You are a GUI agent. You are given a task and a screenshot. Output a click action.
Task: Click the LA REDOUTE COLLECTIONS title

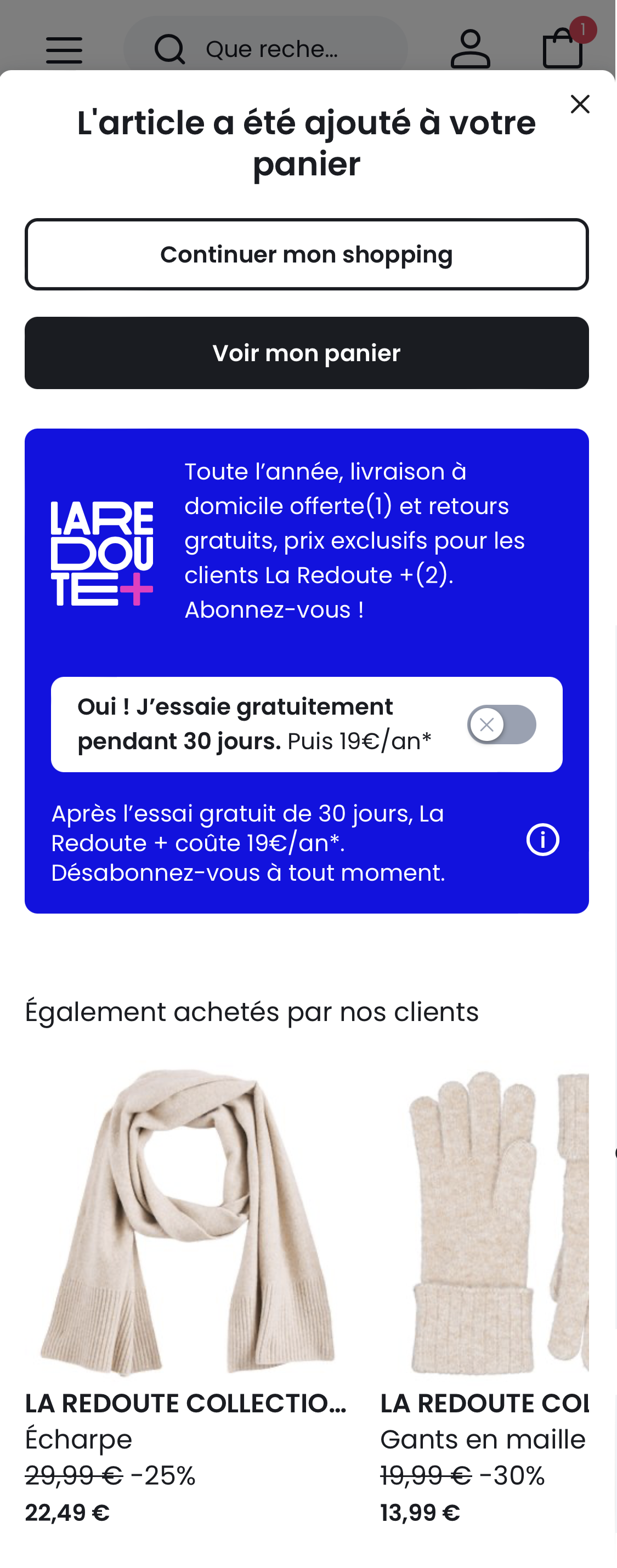(186, 1403)
